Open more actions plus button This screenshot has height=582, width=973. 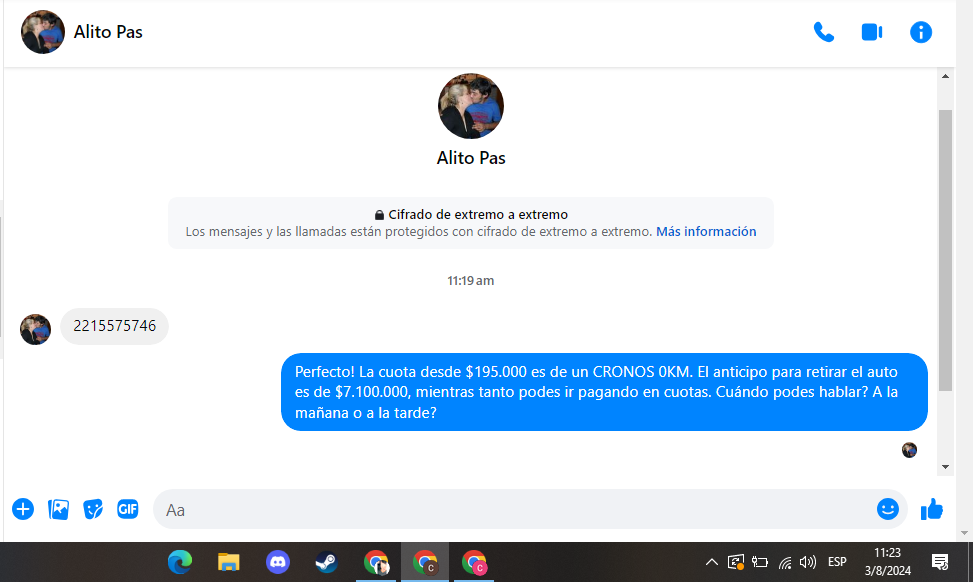(23, 509)
